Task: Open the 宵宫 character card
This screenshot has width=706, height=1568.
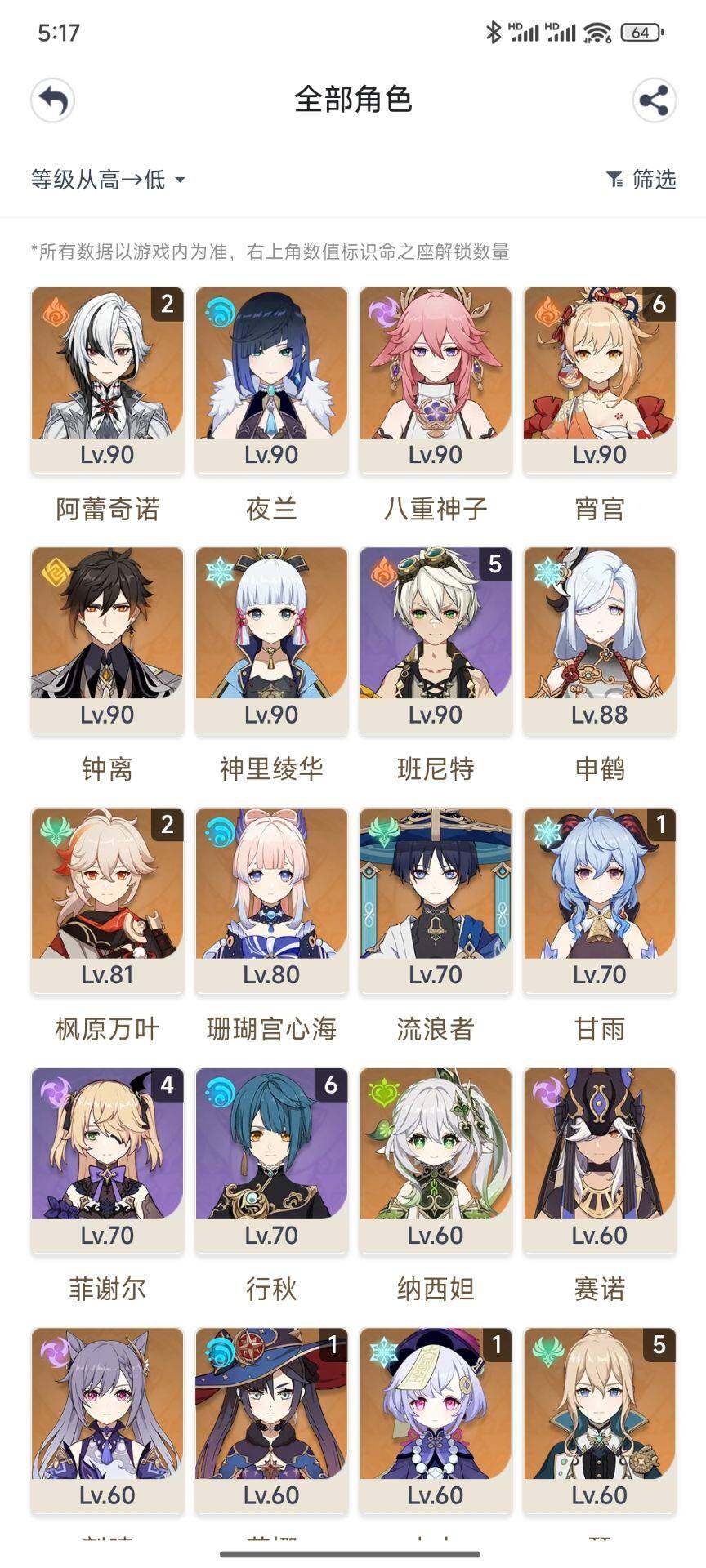Action: point(600,380)
